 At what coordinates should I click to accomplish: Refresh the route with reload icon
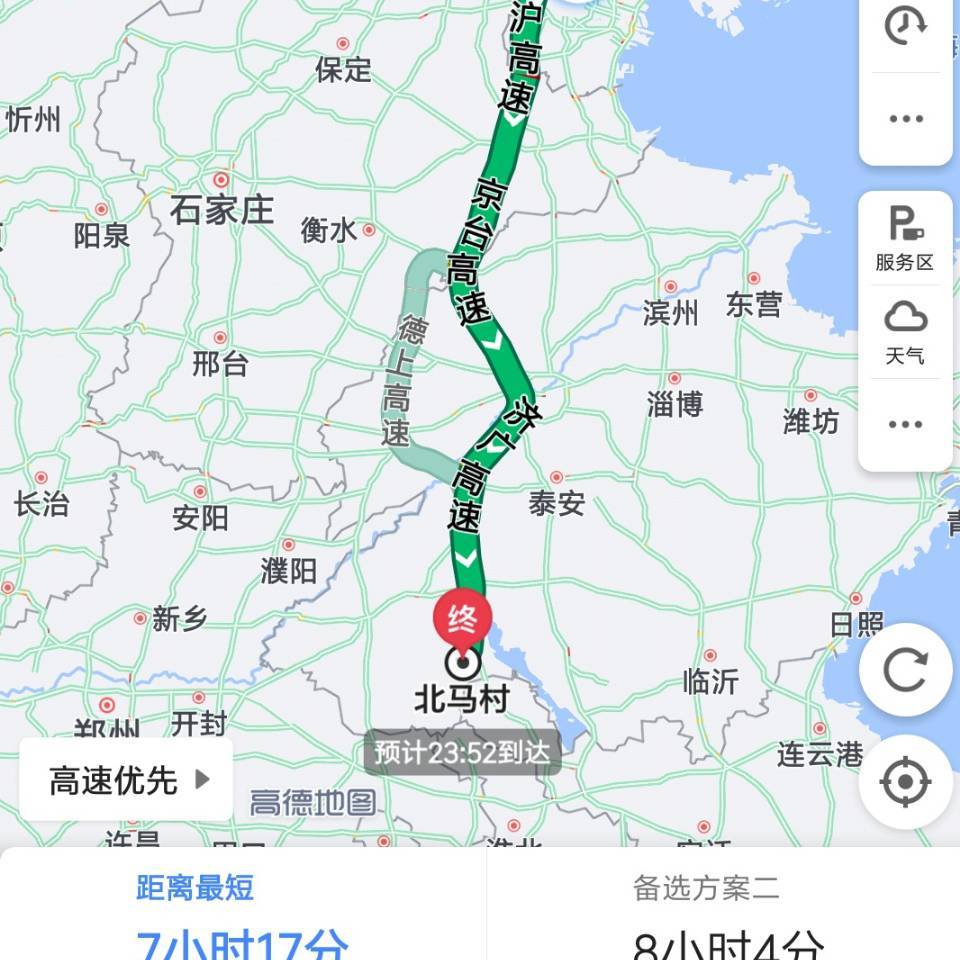905,669
